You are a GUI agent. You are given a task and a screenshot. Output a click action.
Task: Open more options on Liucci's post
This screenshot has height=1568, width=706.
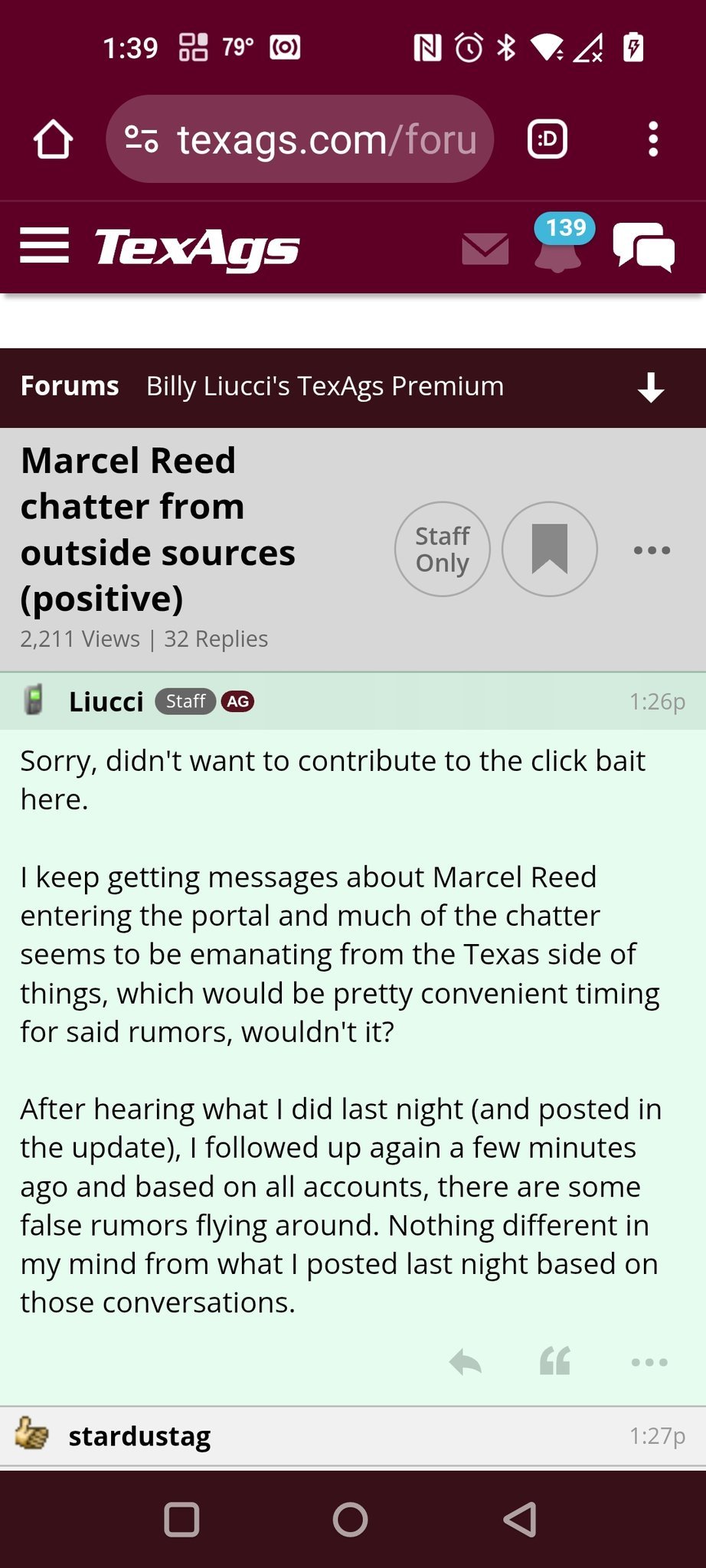click(x=649, y=1362)
